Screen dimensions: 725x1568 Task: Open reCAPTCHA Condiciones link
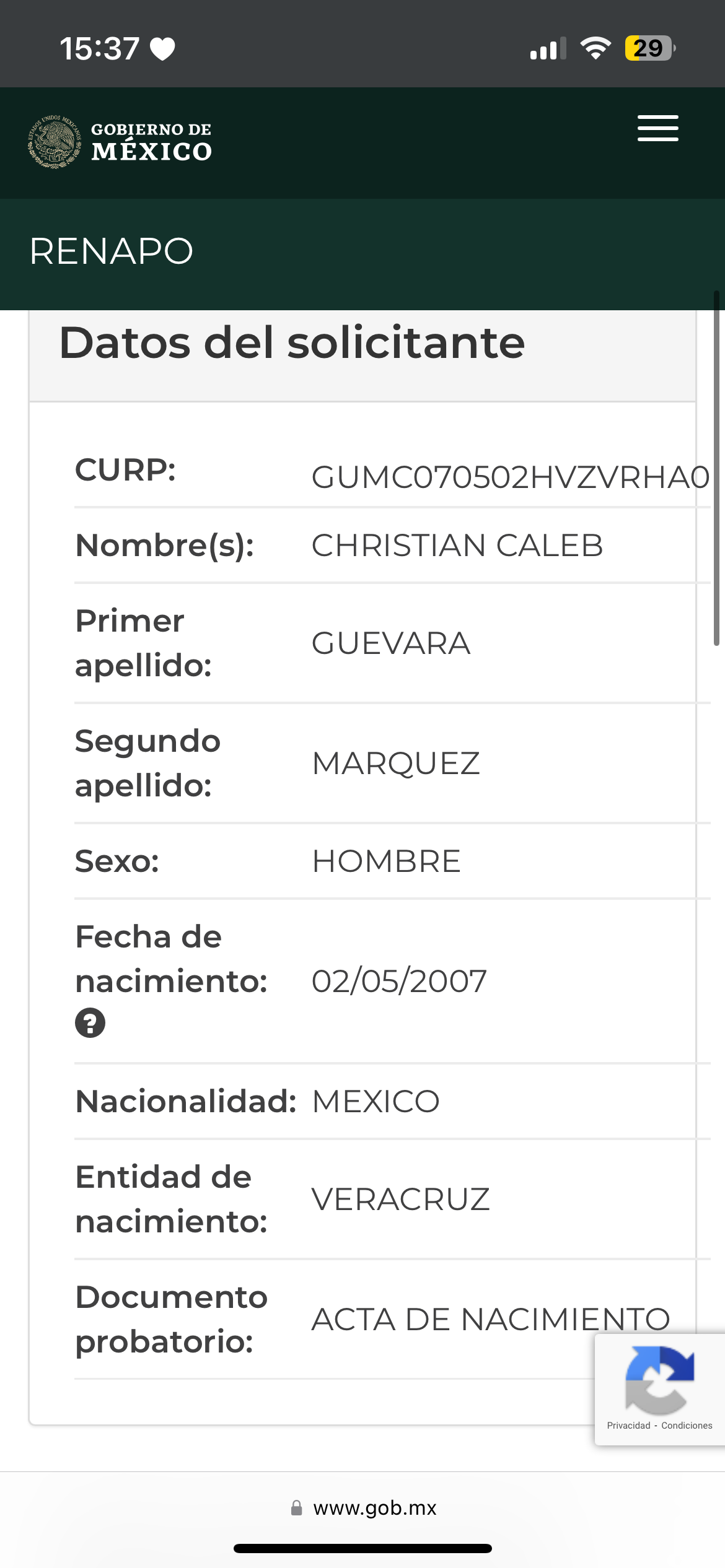coord(687,1426)
